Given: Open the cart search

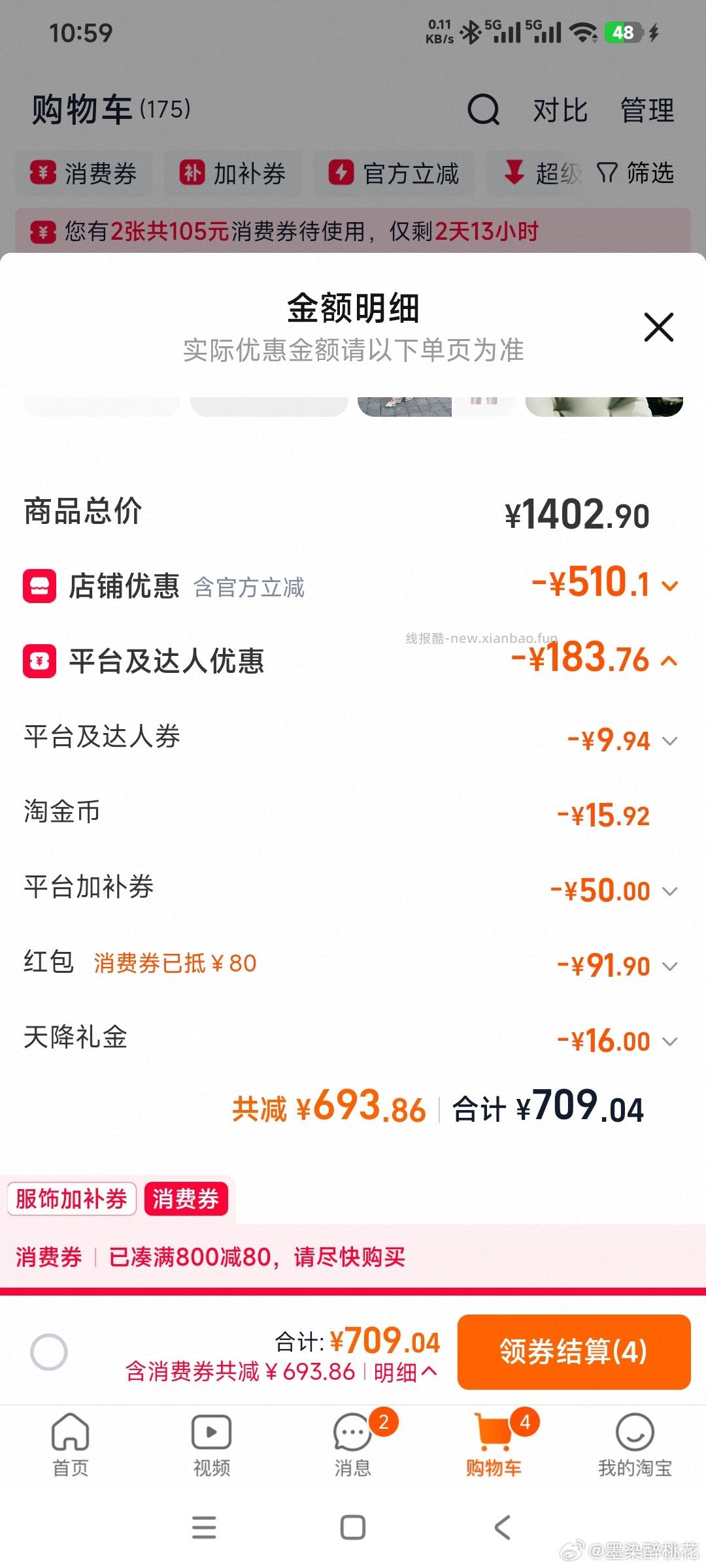Looking at the screenshot, I should [484, 110].
